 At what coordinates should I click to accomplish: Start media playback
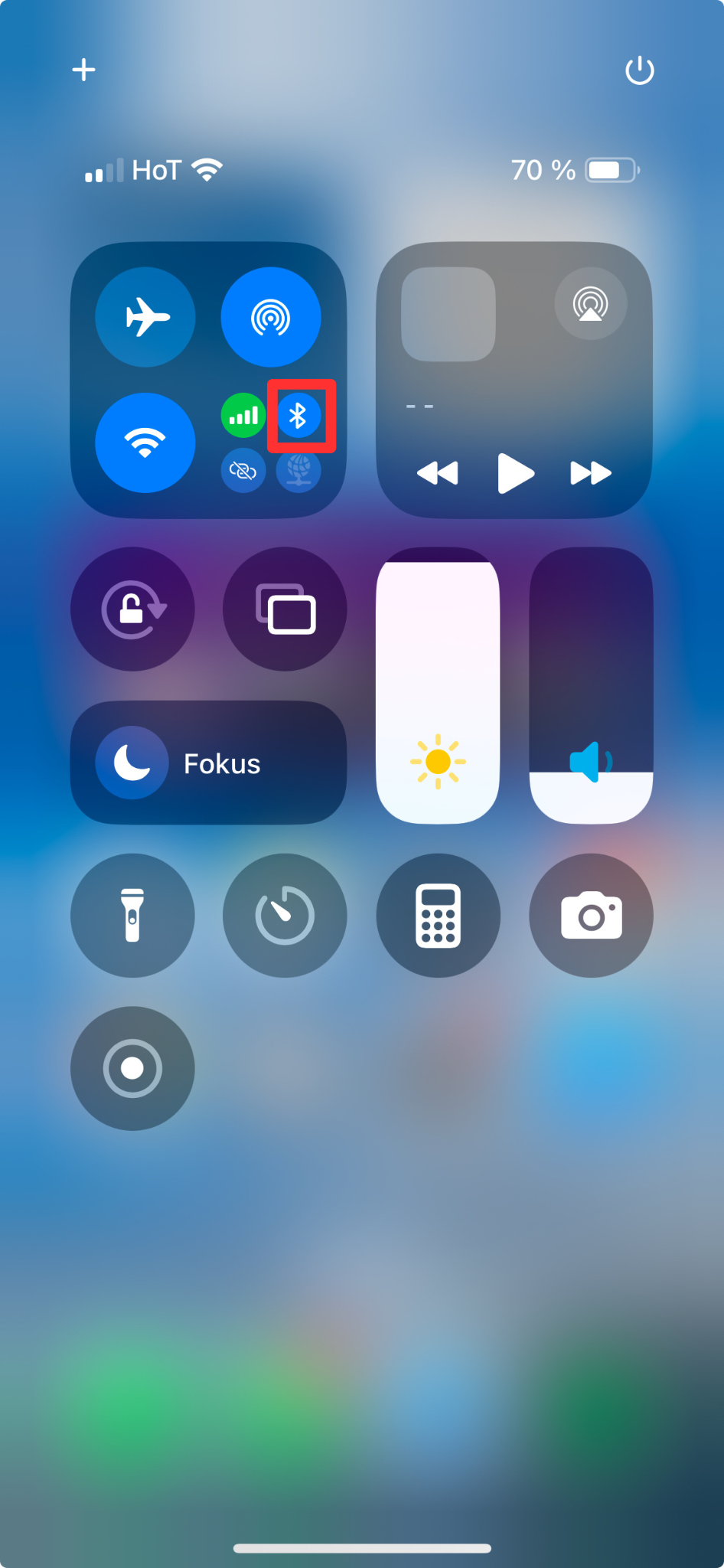tap(515, 473)
